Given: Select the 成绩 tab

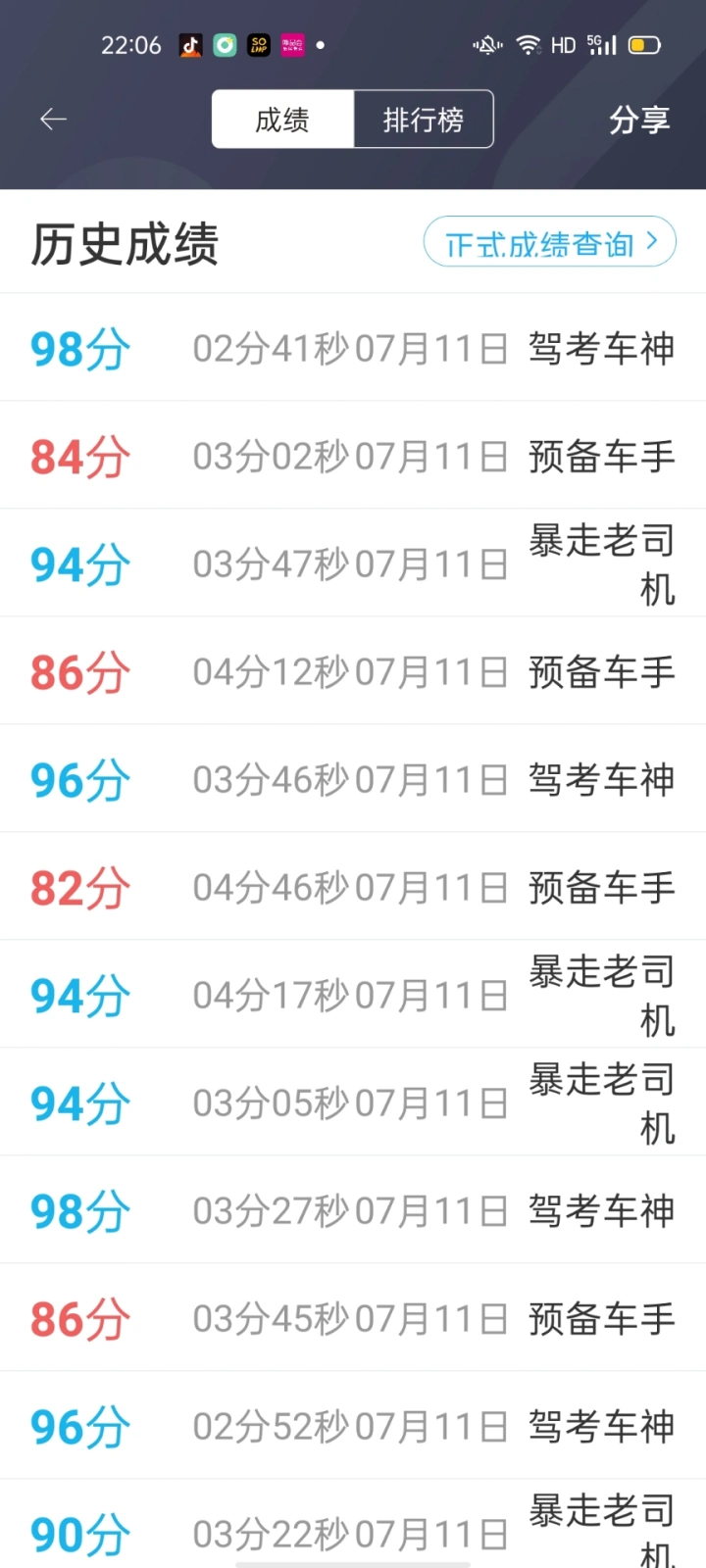Looking at the screenshot, I should (282, 120).
